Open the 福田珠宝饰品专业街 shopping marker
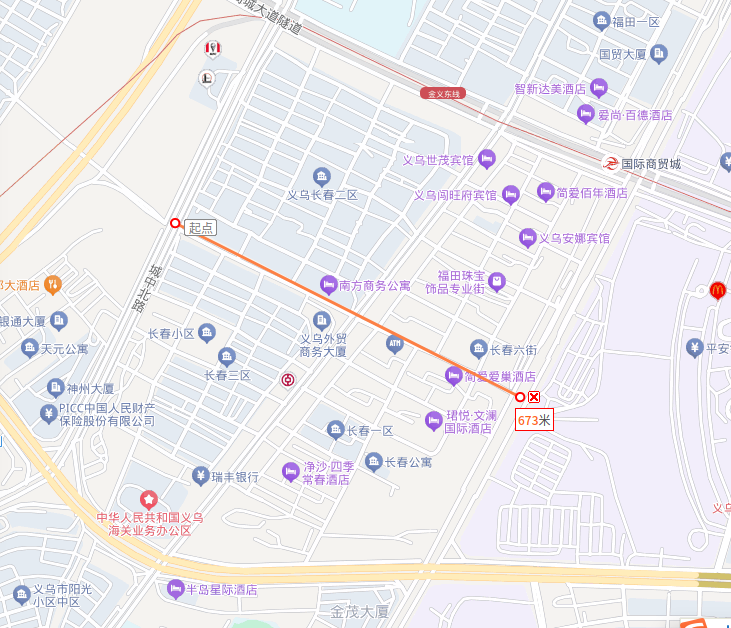 [497, 281]
